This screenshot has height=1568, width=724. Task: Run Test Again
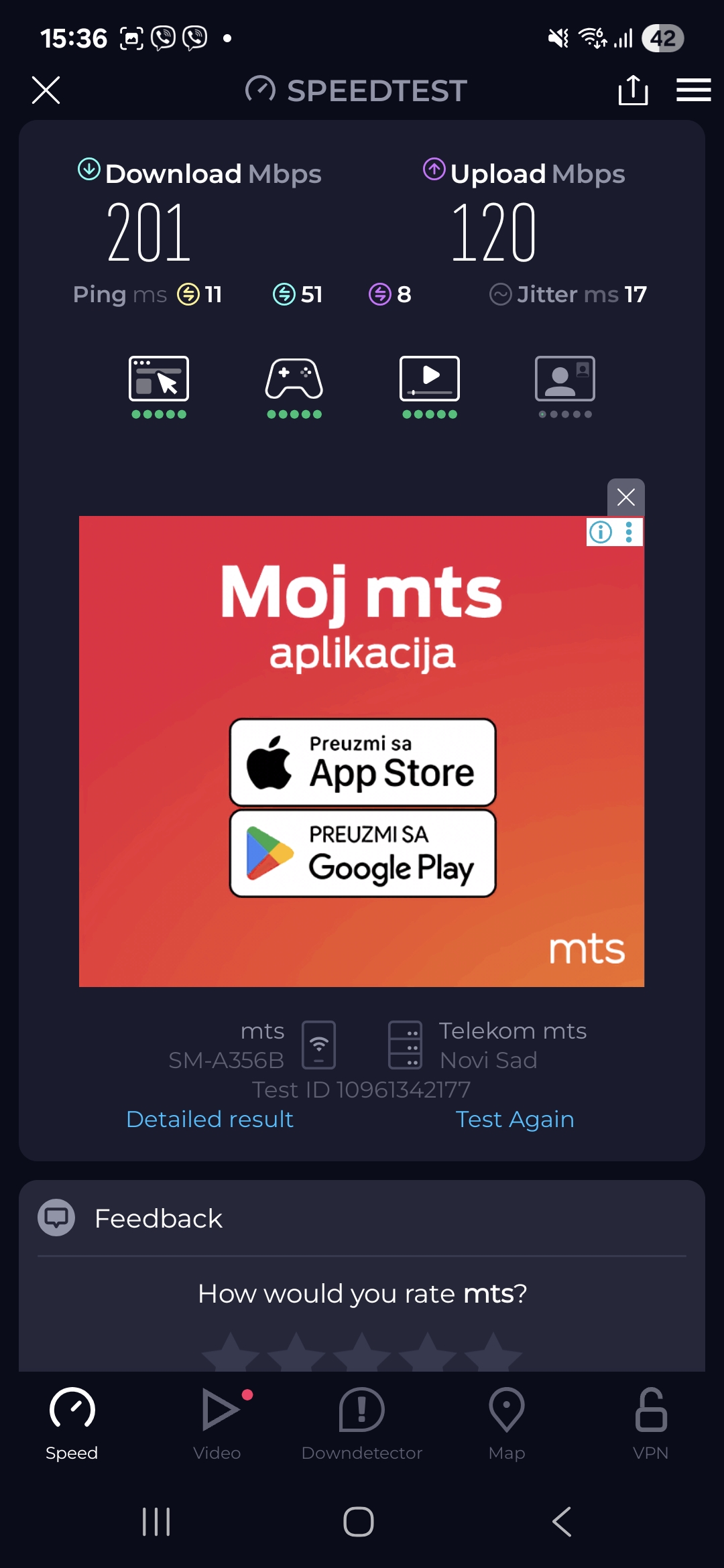click(x=514, y=1119)
